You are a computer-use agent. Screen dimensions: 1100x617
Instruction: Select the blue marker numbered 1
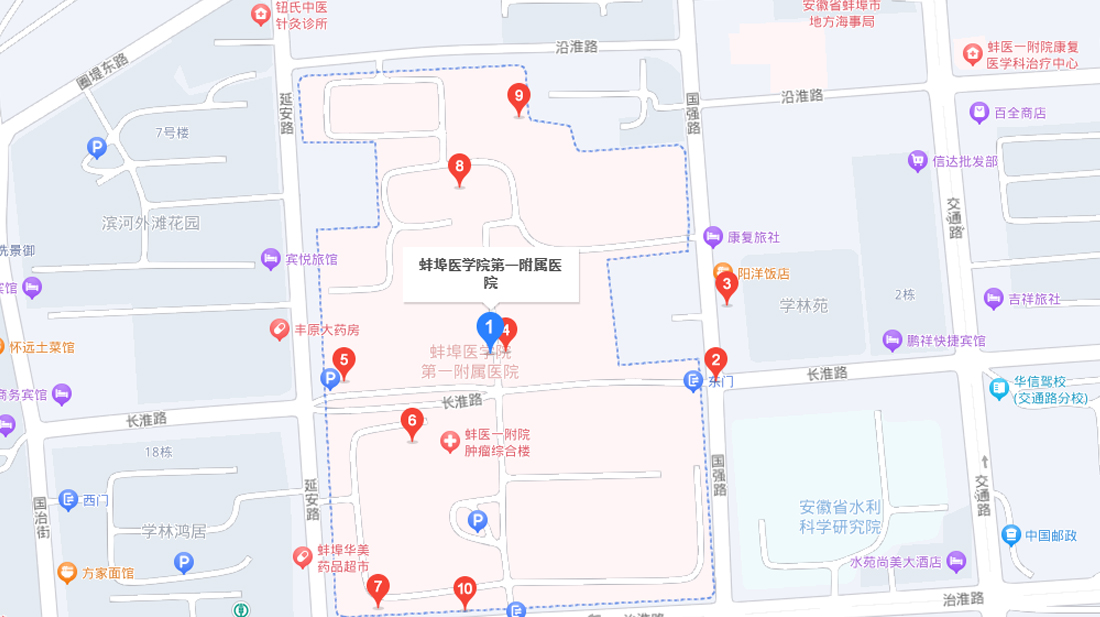coord(489,326)
